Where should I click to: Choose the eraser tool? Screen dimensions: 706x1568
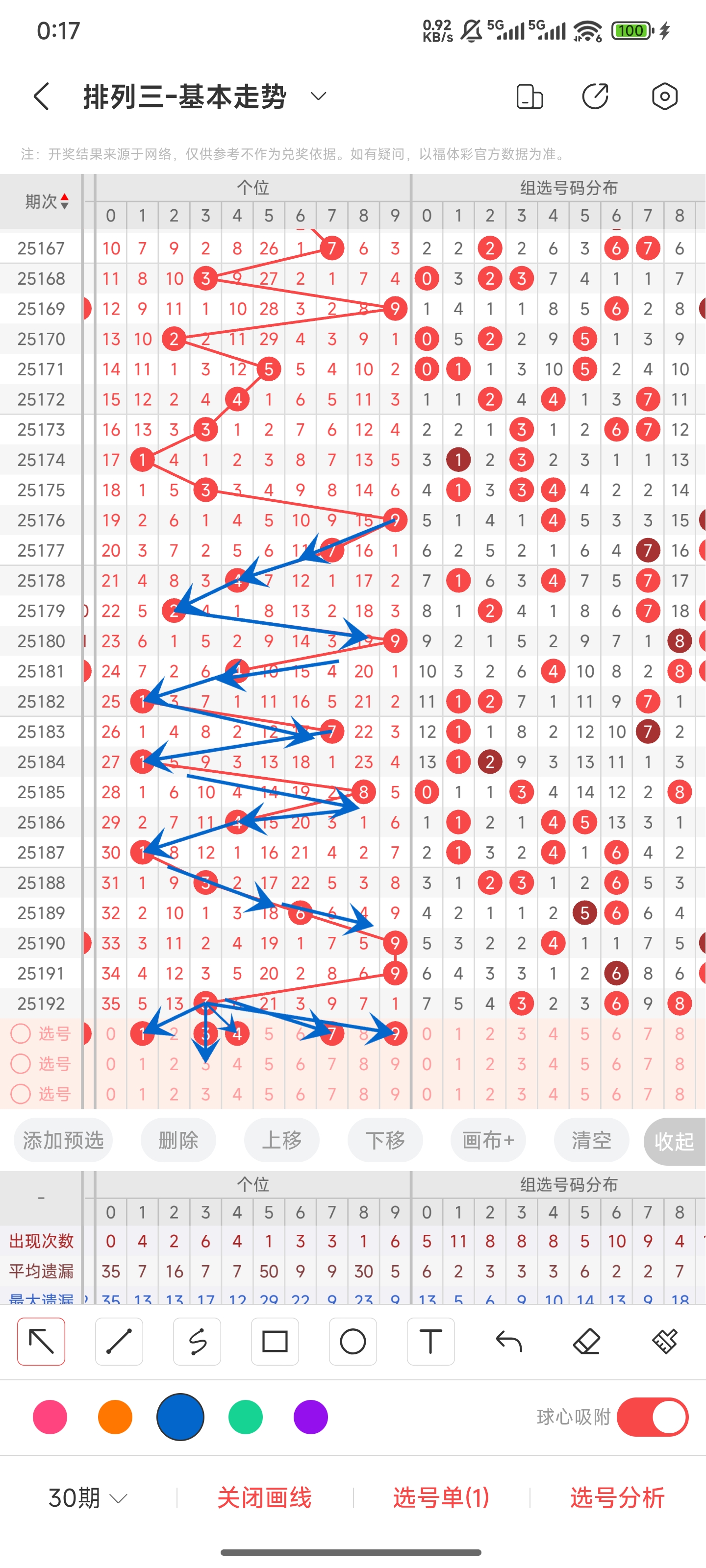click(586, 1342)
